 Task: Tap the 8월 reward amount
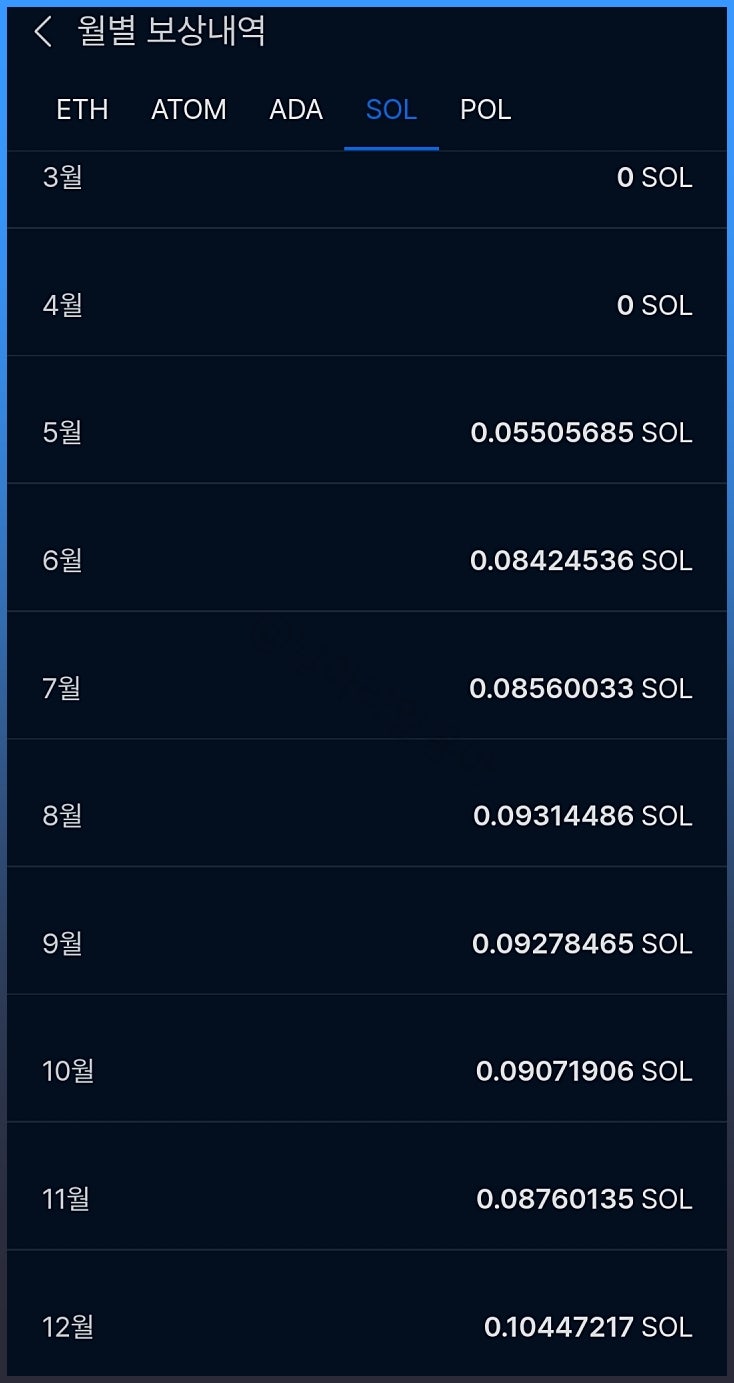[367, 815]
